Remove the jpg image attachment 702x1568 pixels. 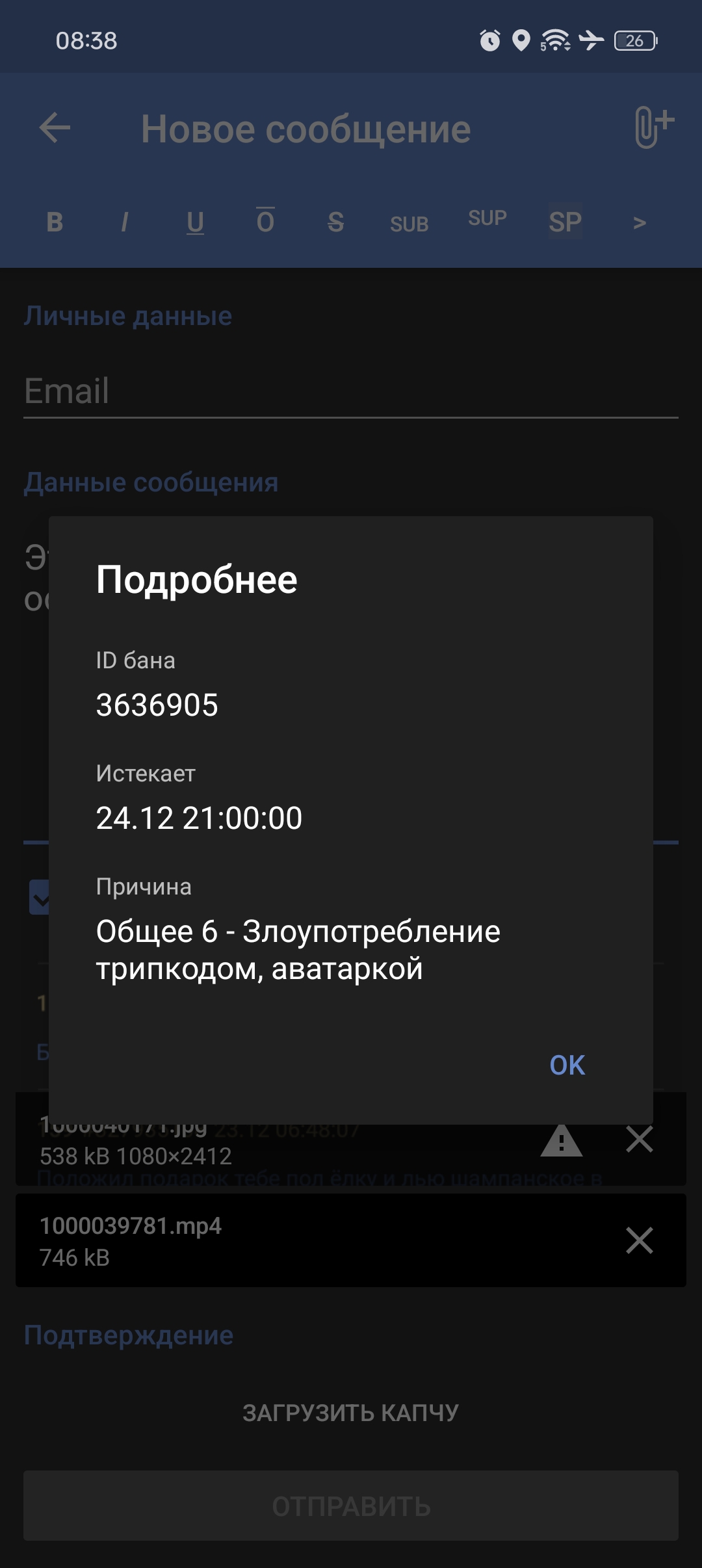(639, 1139)
